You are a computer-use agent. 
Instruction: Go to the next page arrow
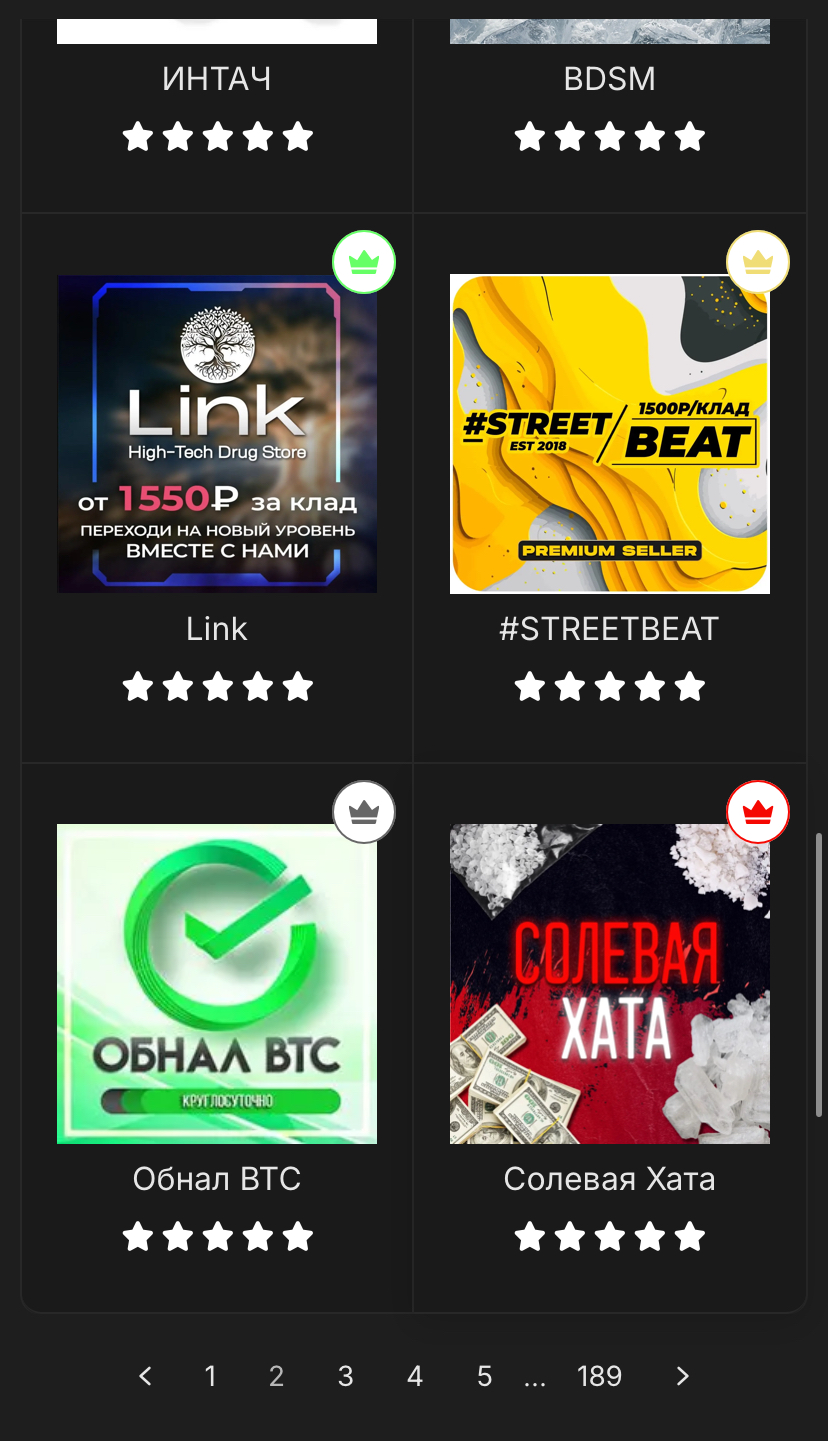point(683,1377)
